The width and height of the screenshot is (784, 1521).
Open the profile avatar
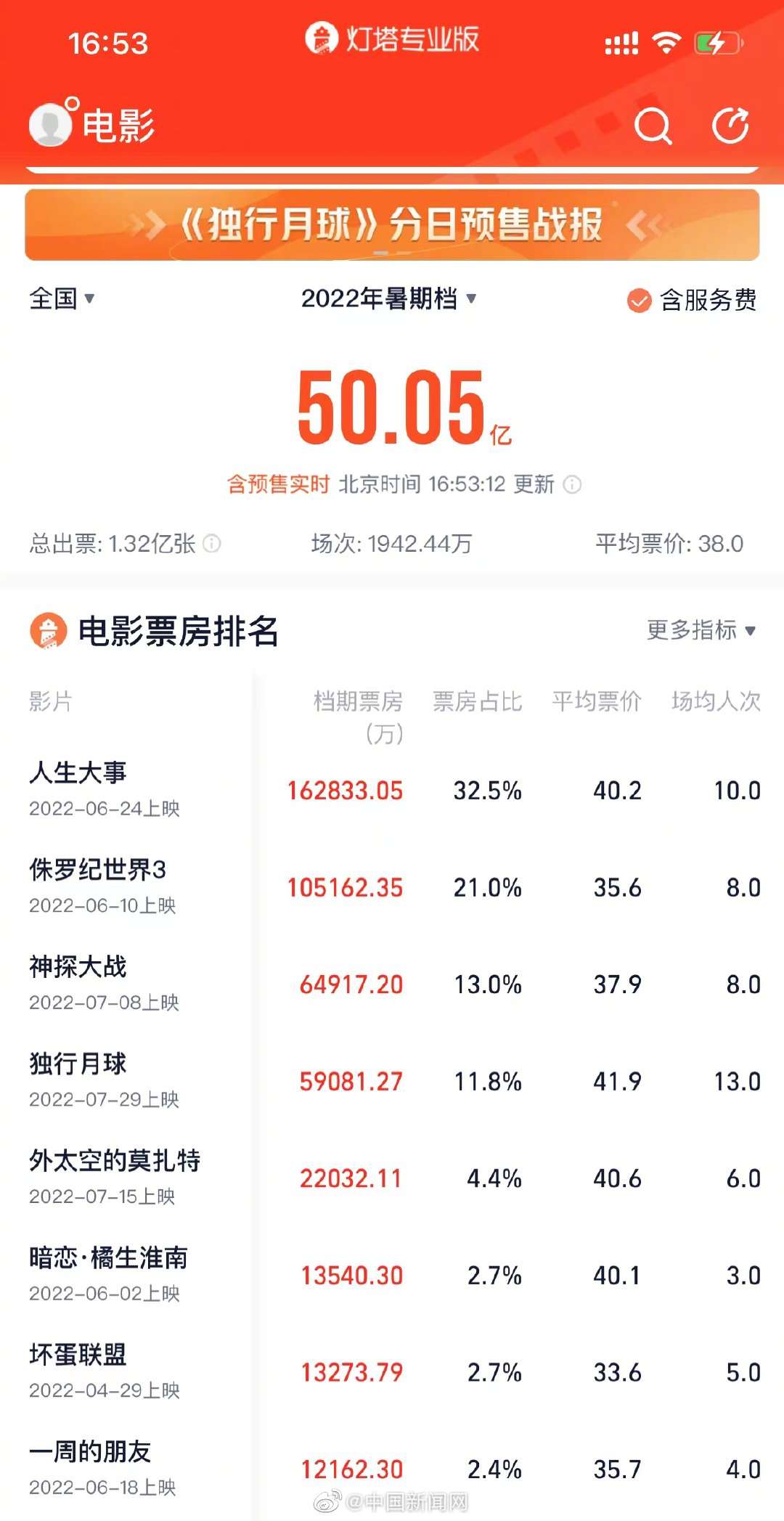(x=50, y=125)
